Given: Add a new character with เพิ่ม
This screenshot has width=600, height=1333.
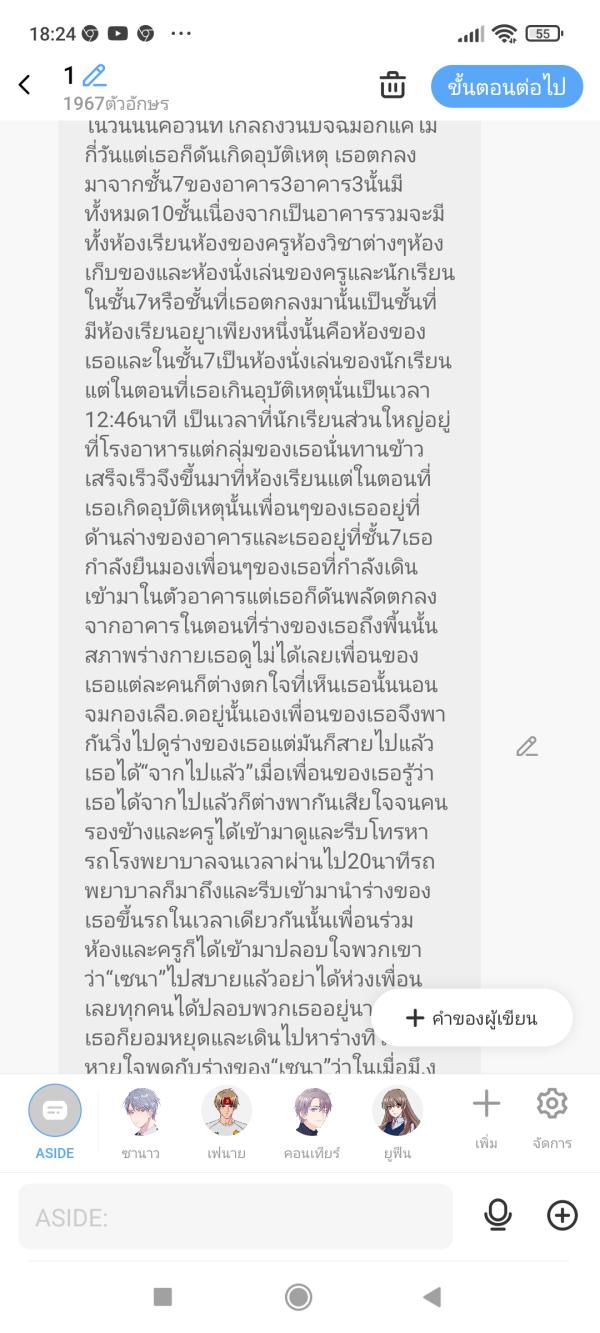Looking at the screenshot, I should pos(486,1116).
